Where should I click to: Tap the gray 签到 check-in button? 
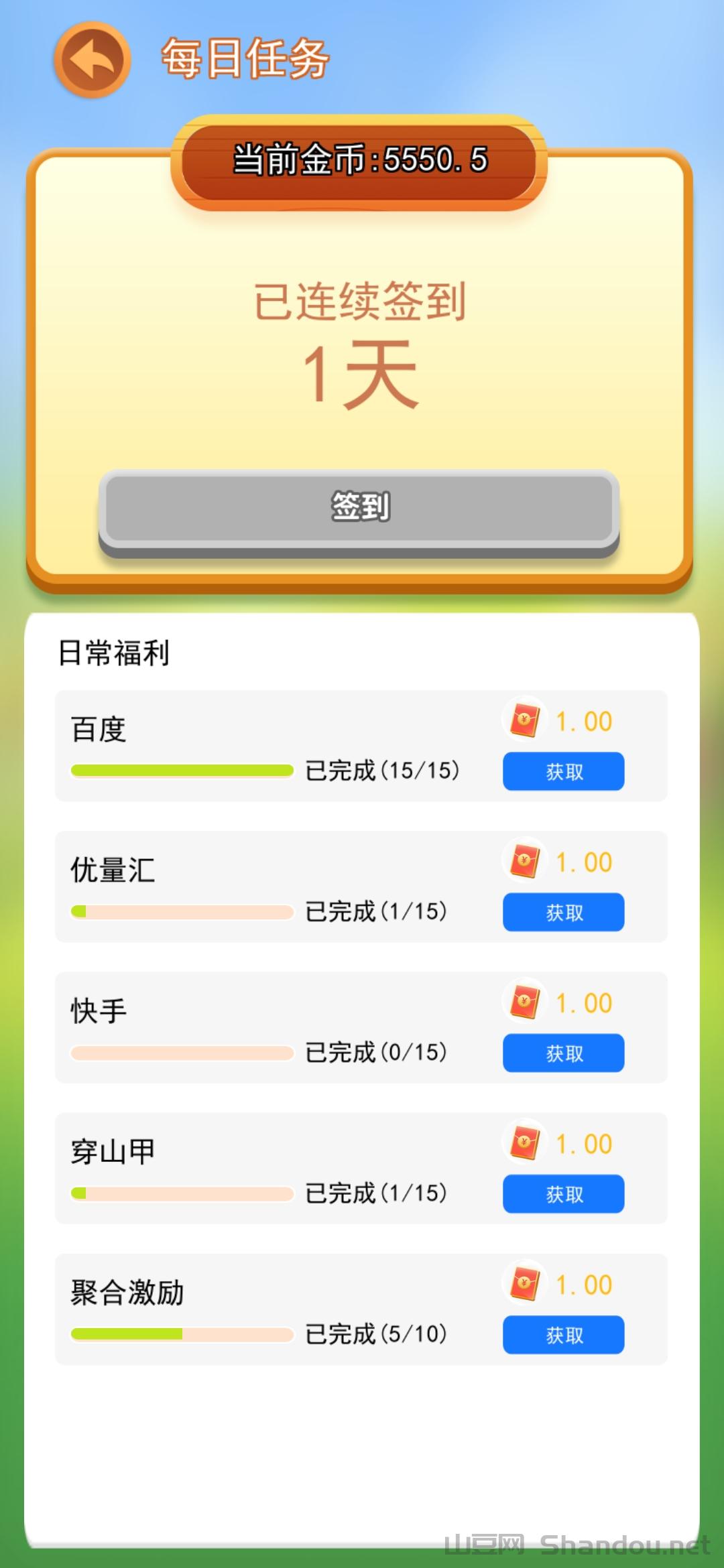pyautogui.click(x=359, y=507)
